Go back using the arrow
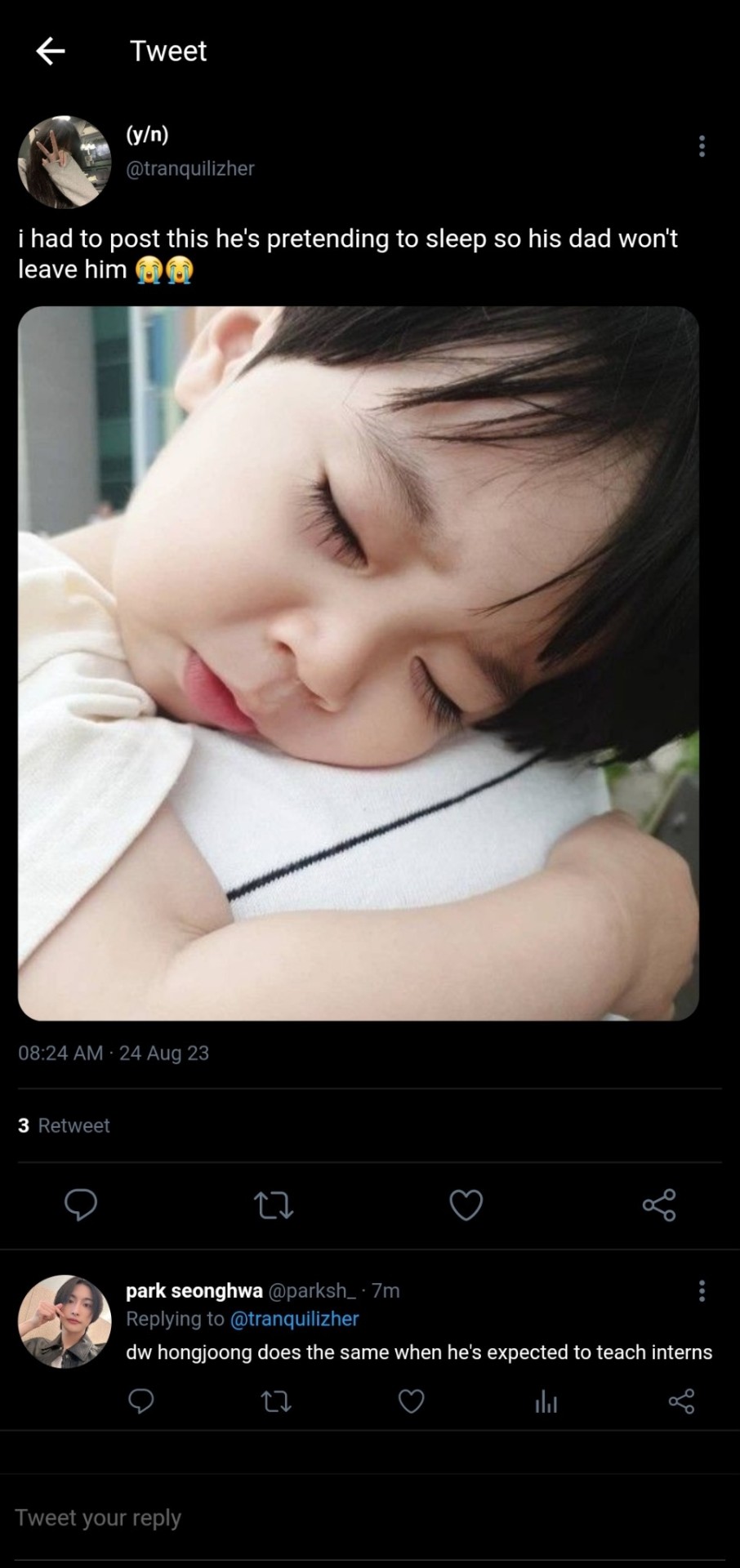 click(x=51, y=51)
